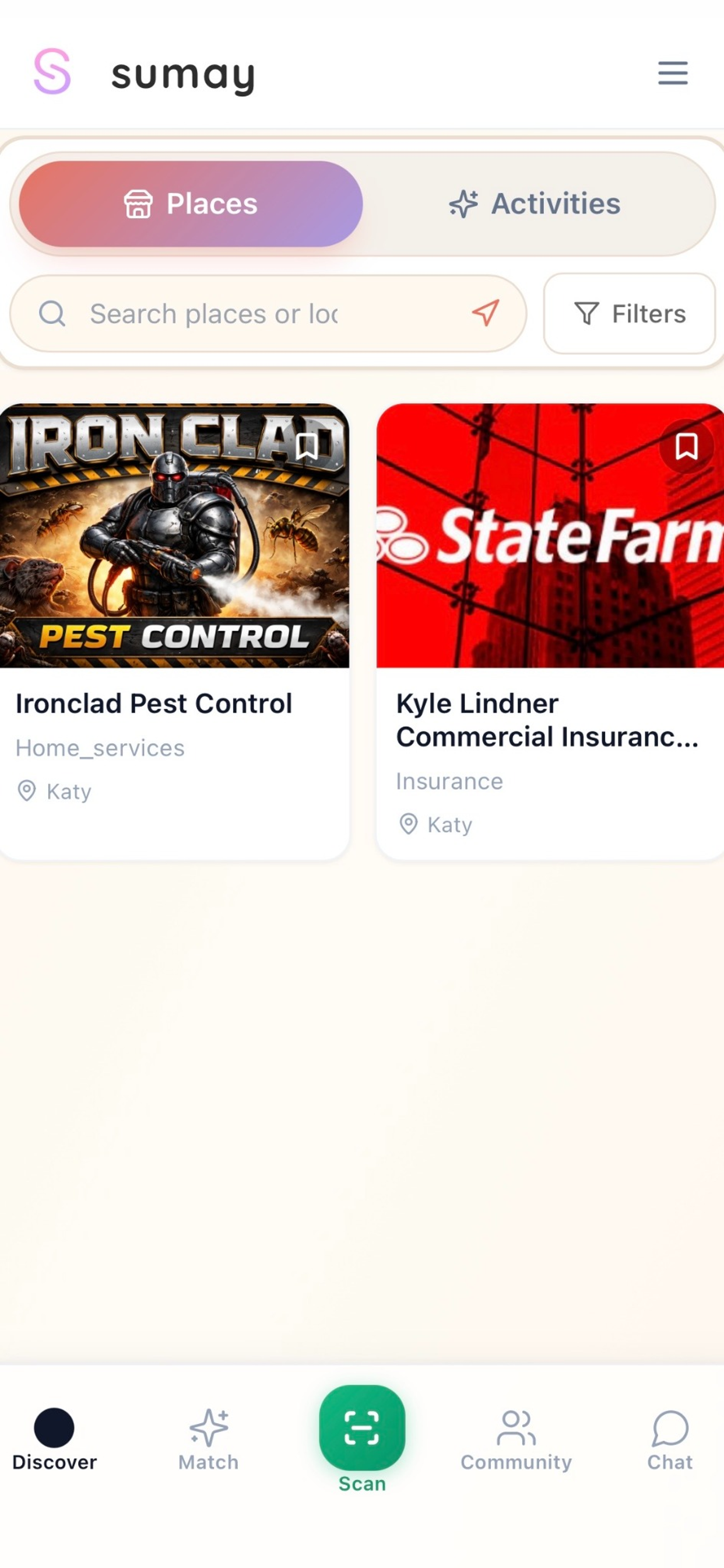
Task: Tap the sumay logo to go home
Action: tap(143, 73)
